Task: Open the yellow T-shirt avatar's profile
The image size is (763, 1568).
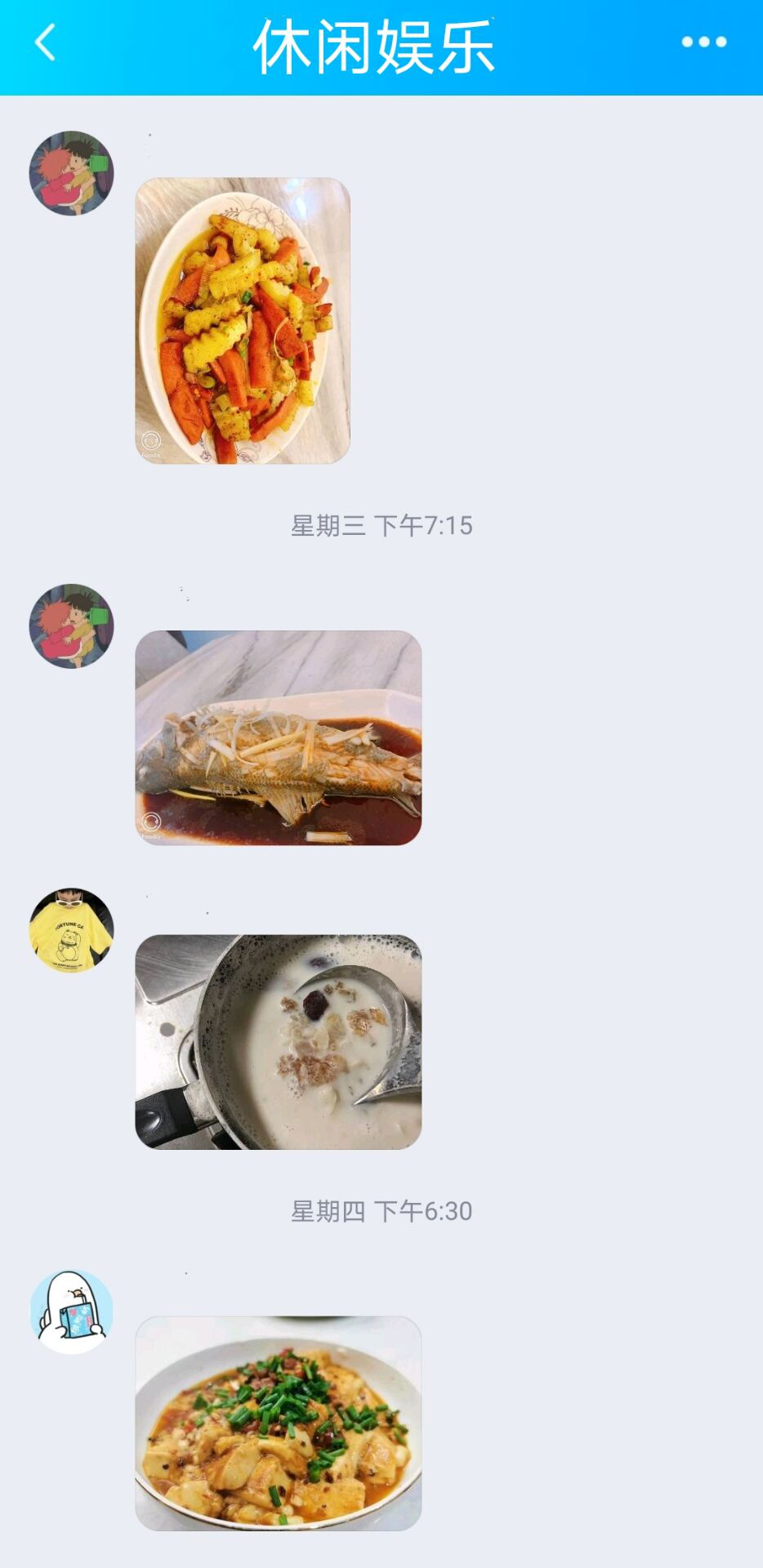Action: click(72, 930)
